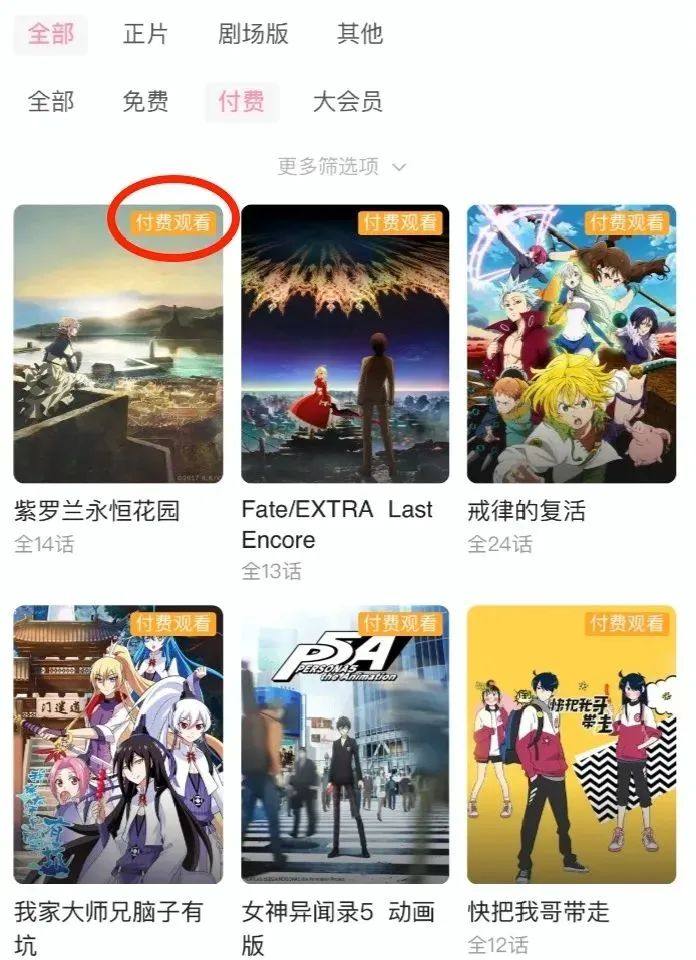Open 快把我哥带走 anime

[x=571, y=745]
